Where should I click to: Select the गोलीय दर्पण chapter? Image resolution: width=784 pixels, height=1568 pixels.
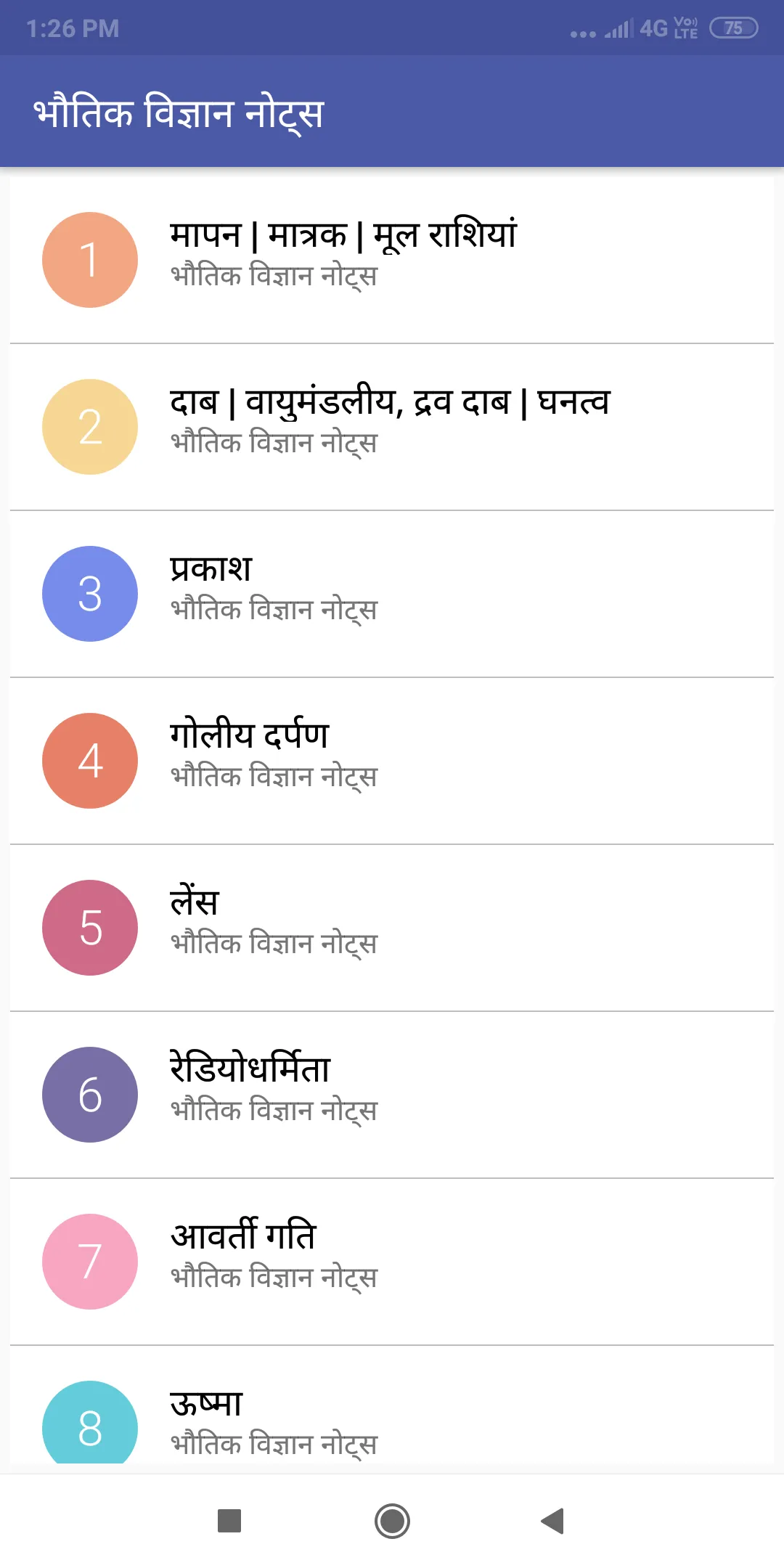[x=392, y=761]
